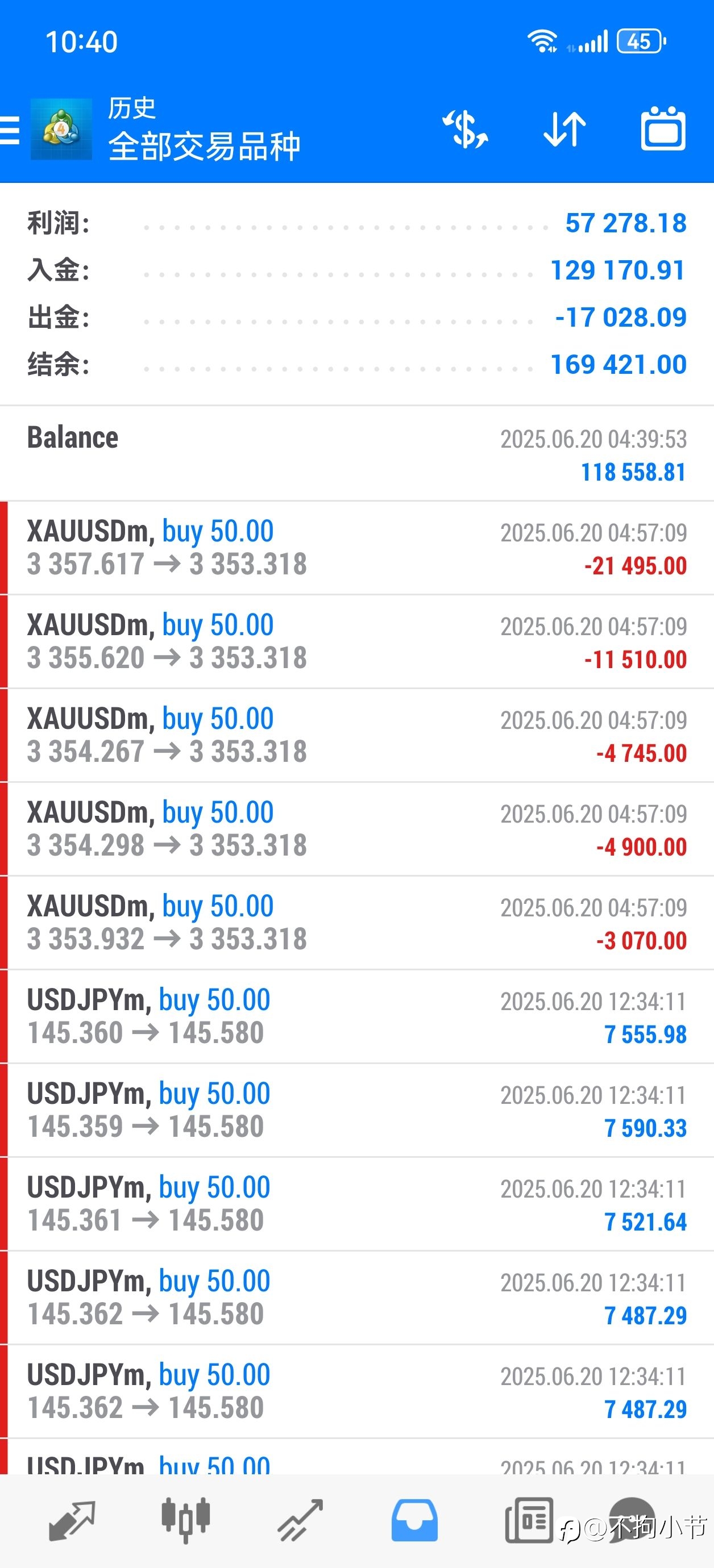Screen dimensions: 714x1568
Task: Open the USDJPYm trade with profit 7 590.33
Action: click(x=357, y=1110)
